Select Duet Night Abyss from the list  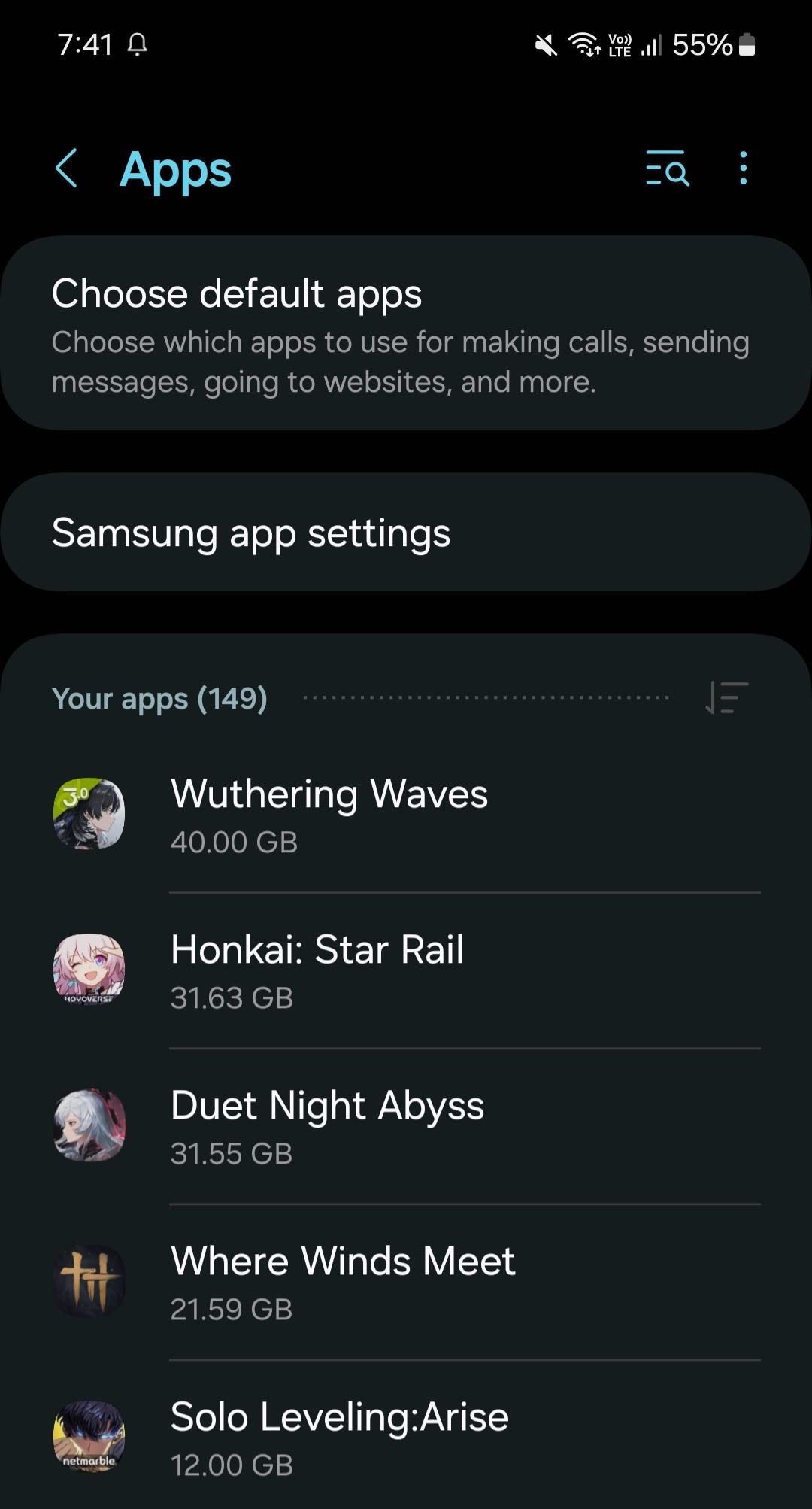click(x=406, y=1126)
